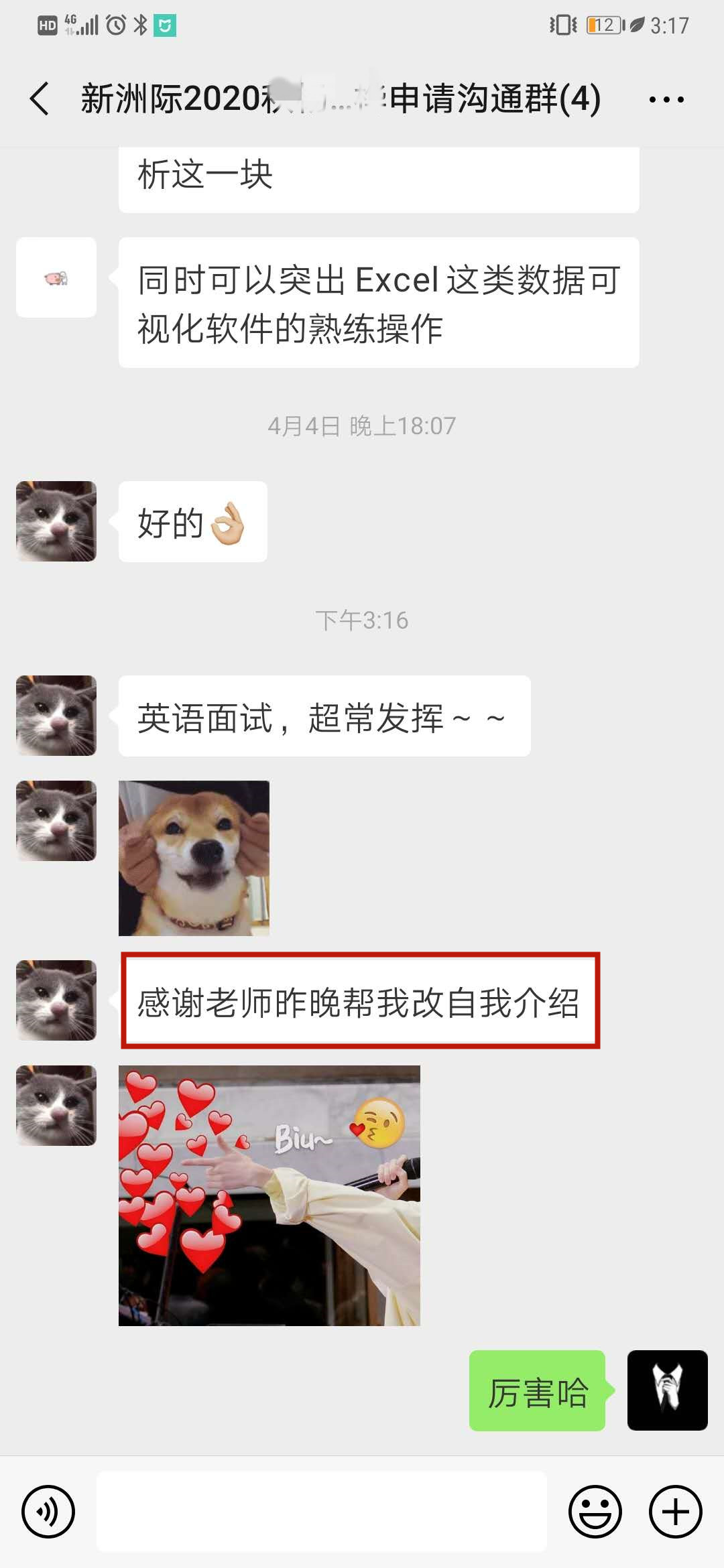Open the cat avatar next to 好的

tap(56, 521)
